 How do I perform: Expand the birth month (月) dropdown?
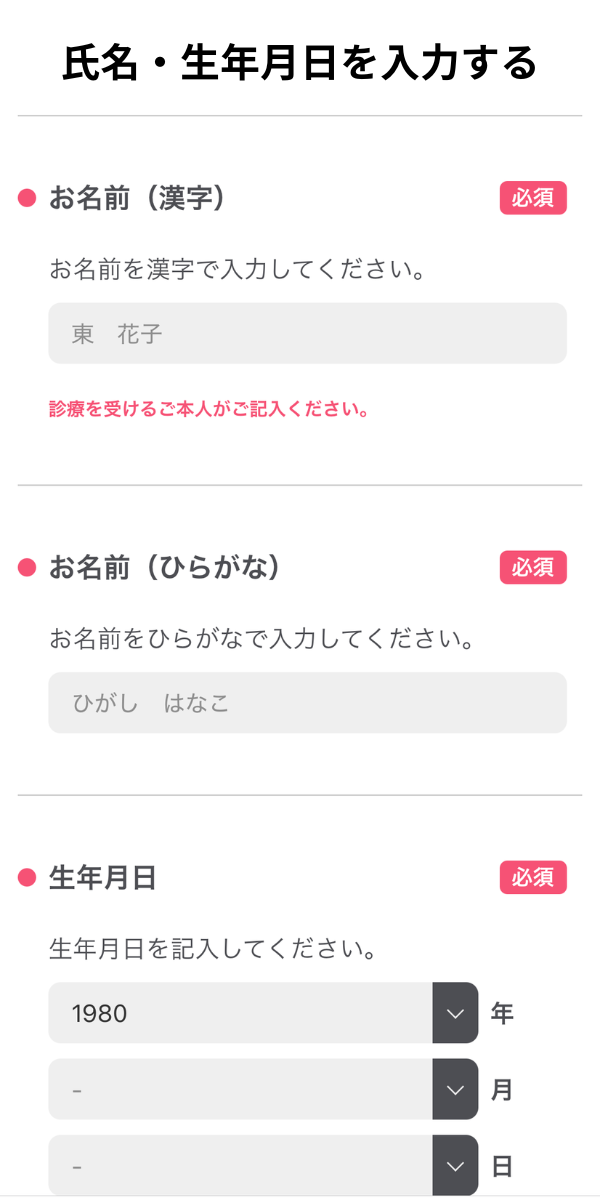(263, 1089)
